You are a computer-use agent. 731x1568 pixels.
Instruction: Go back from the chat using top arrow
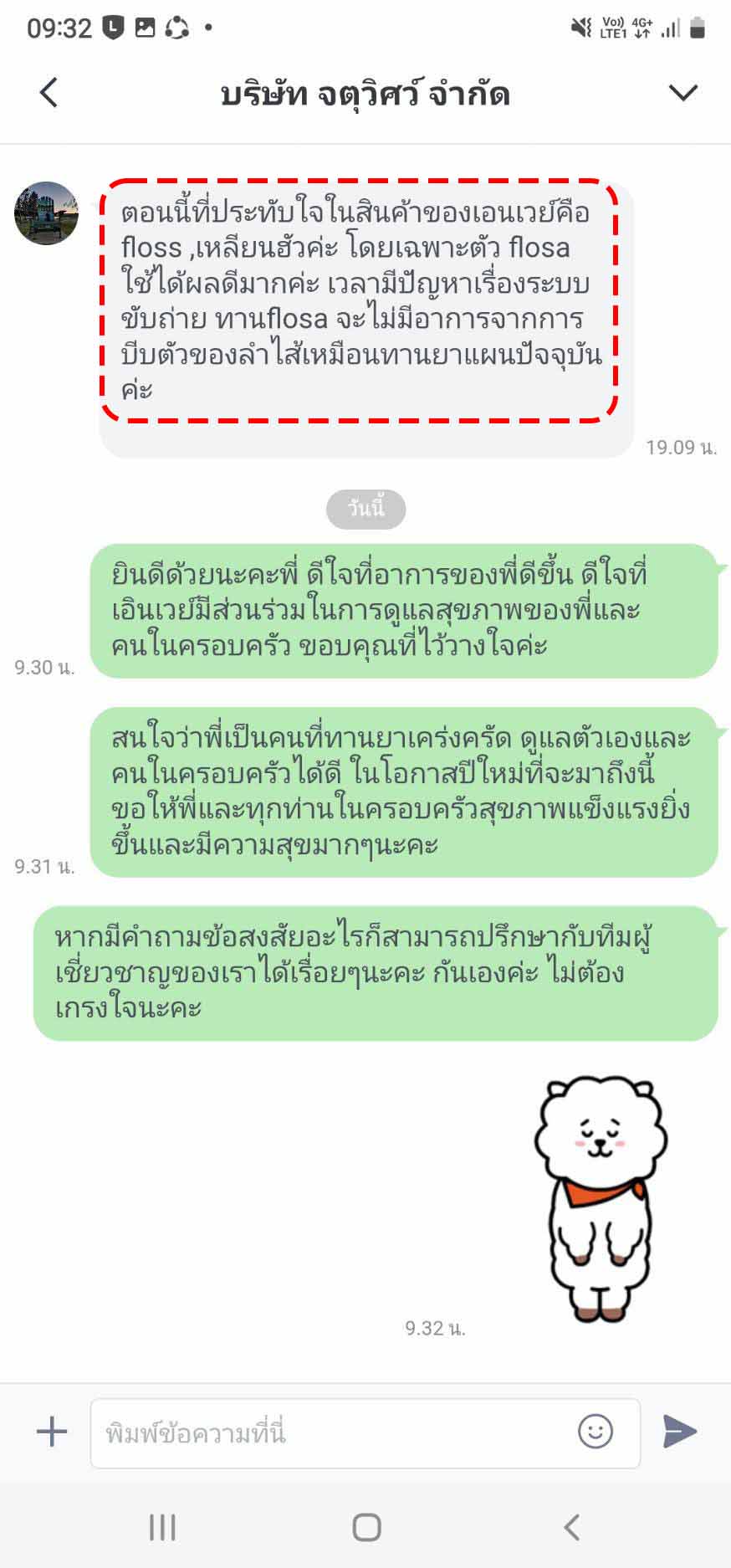click(x=49, y=92)
